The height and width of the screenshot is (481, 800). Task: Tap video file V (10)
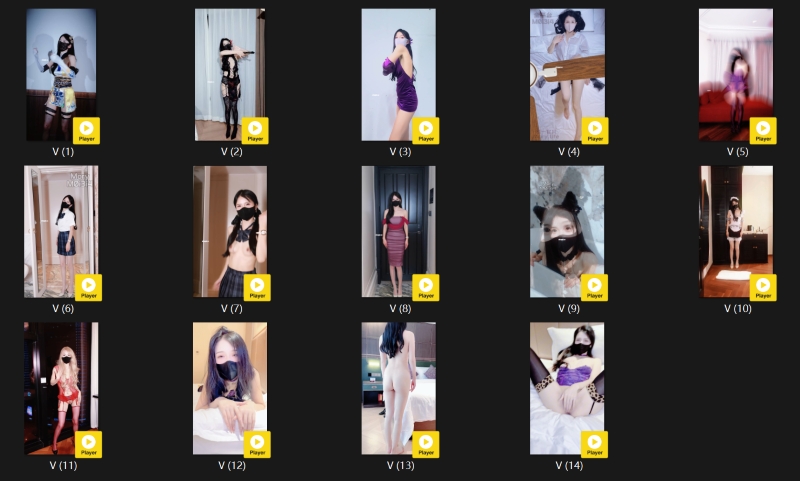(x=736, y=232)
